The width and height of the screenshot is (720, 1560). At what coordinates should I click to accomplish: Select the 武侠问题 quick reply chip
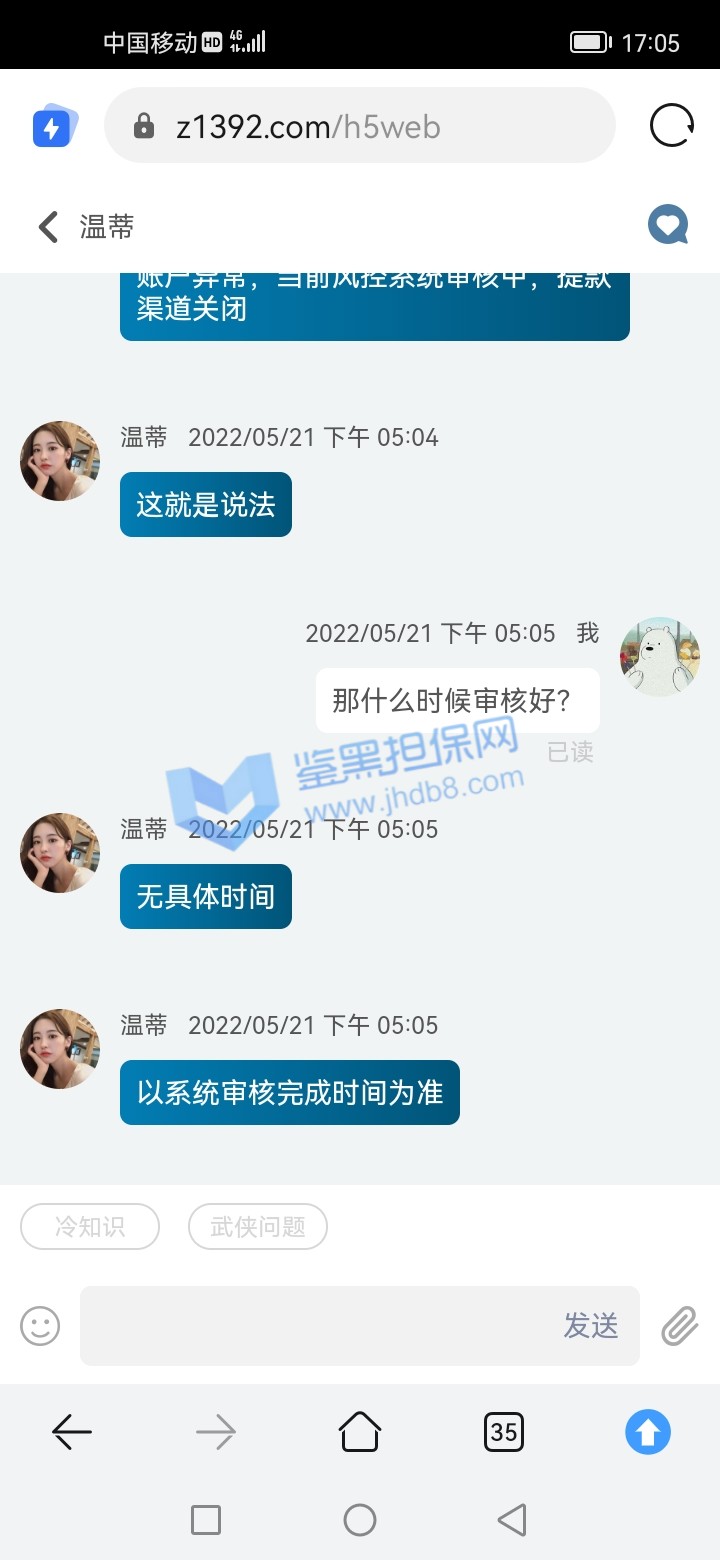click(258, 1226)
